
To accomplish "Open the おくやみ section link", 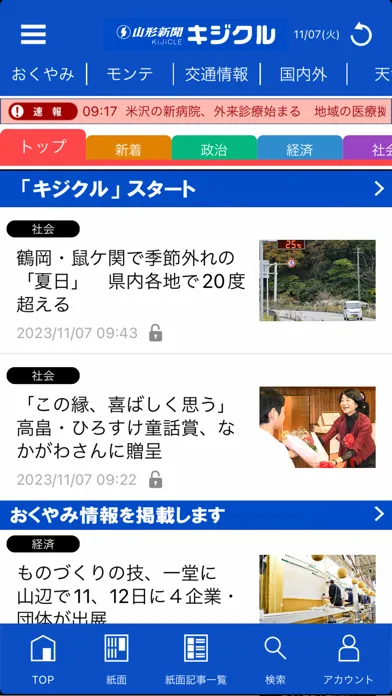I will point(43,74).
